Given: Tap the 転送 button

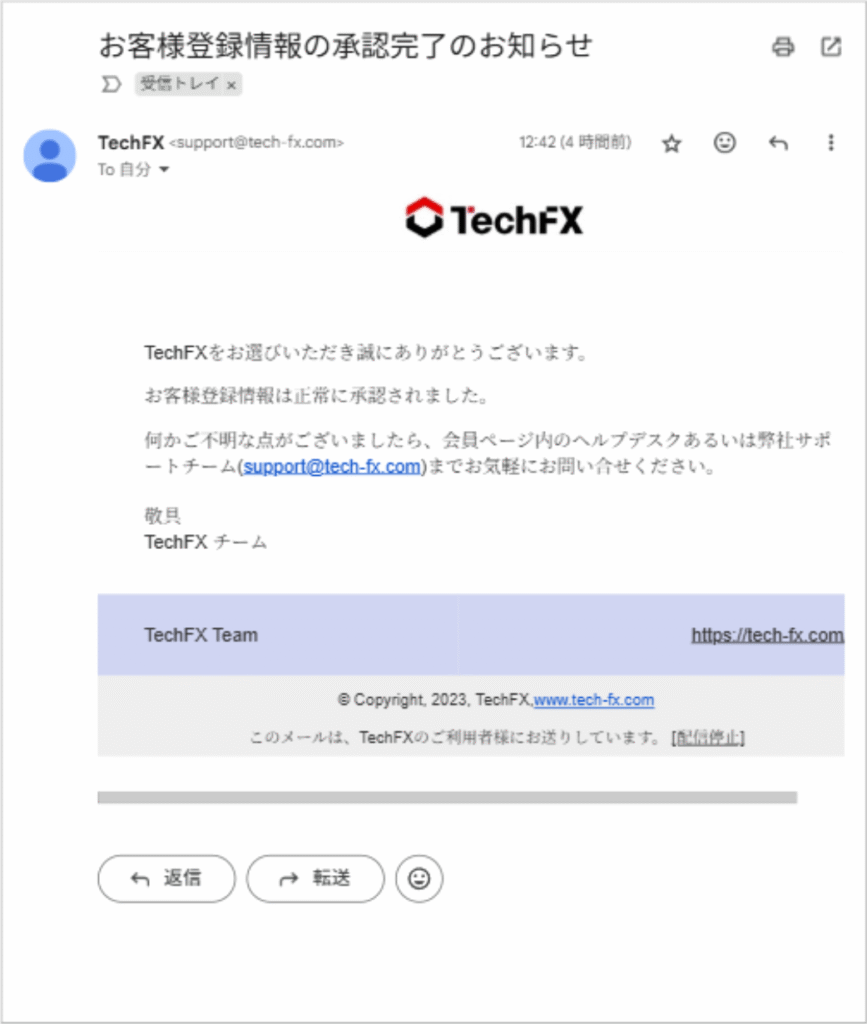Looking at the screenshot, I should tap(315, 878).
